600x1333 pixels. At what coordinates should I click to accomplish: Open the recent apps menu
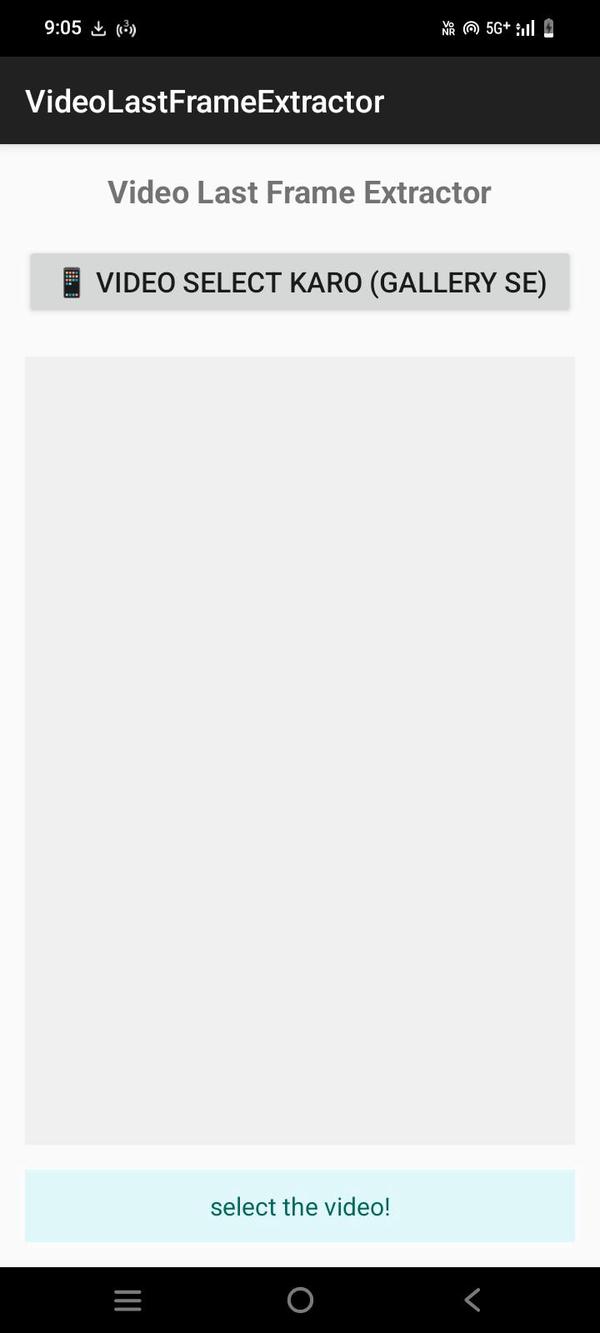128,1300
